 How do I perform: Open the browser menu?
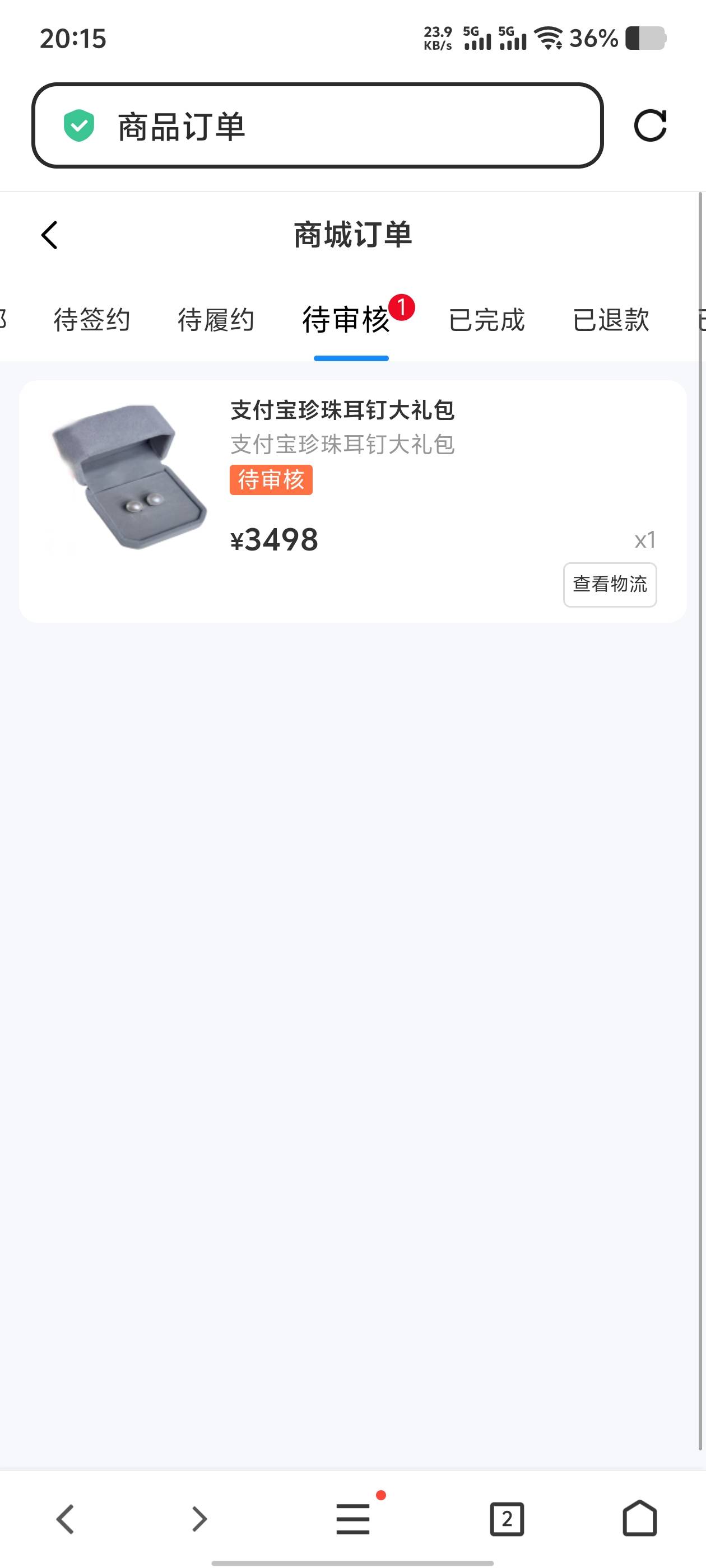tap(352, 1519)
